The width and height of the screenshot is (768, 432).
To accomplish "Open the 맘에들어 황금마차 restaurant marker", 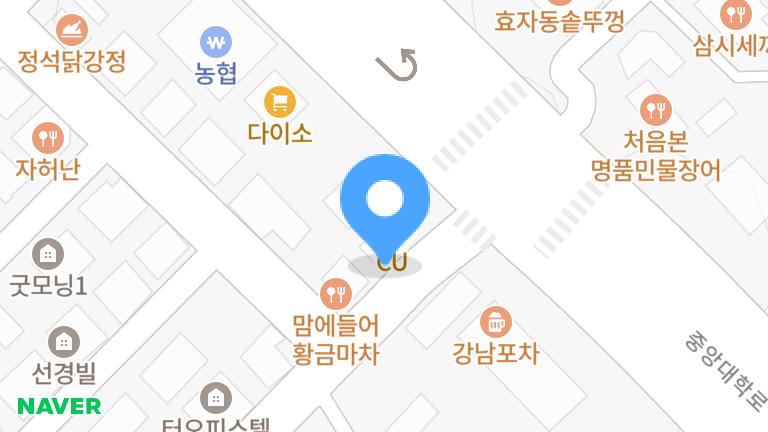I will (335, 293).
